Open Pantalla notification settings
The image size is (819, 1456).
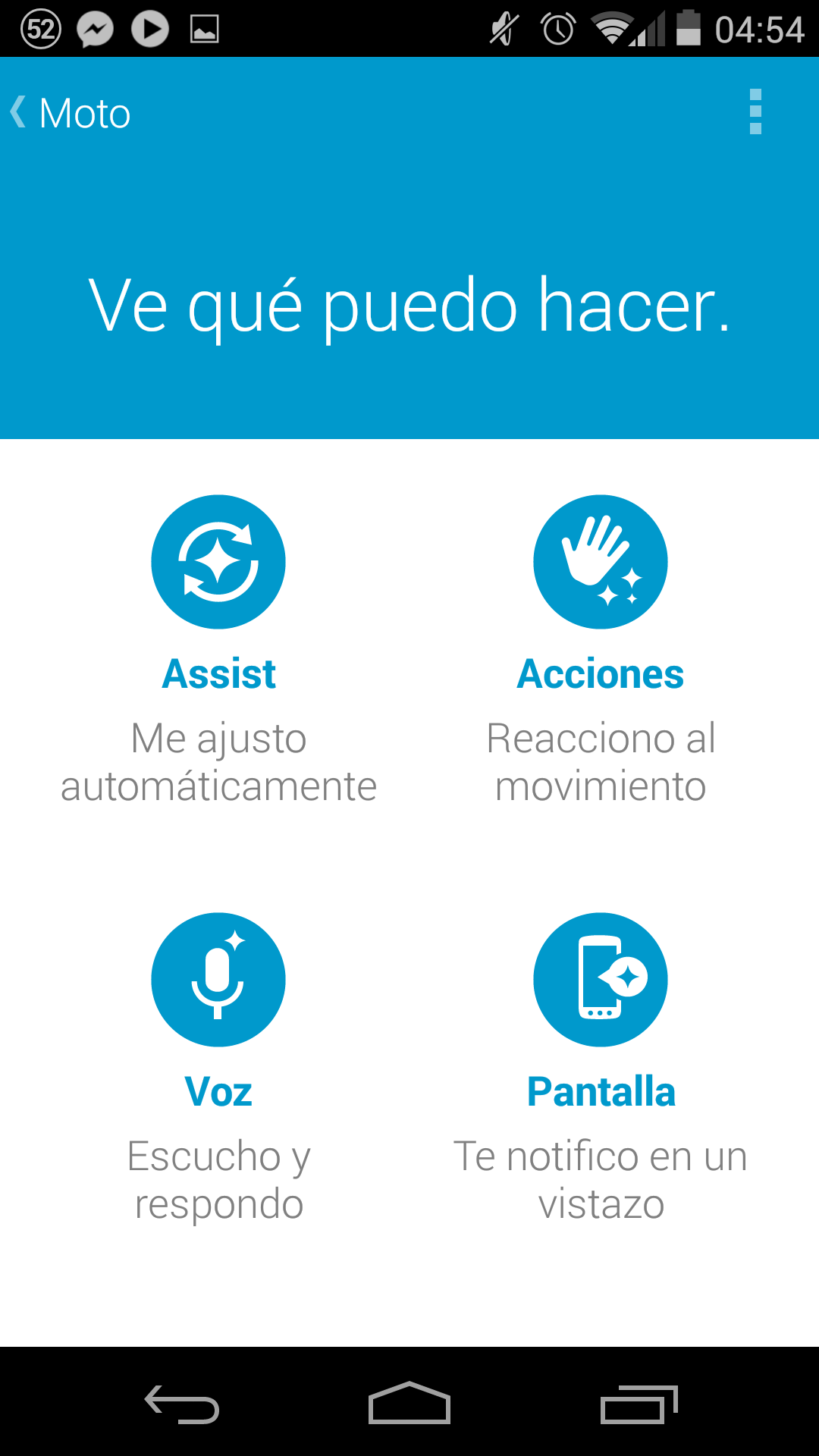pyautogui.click(x=601, y=980)
